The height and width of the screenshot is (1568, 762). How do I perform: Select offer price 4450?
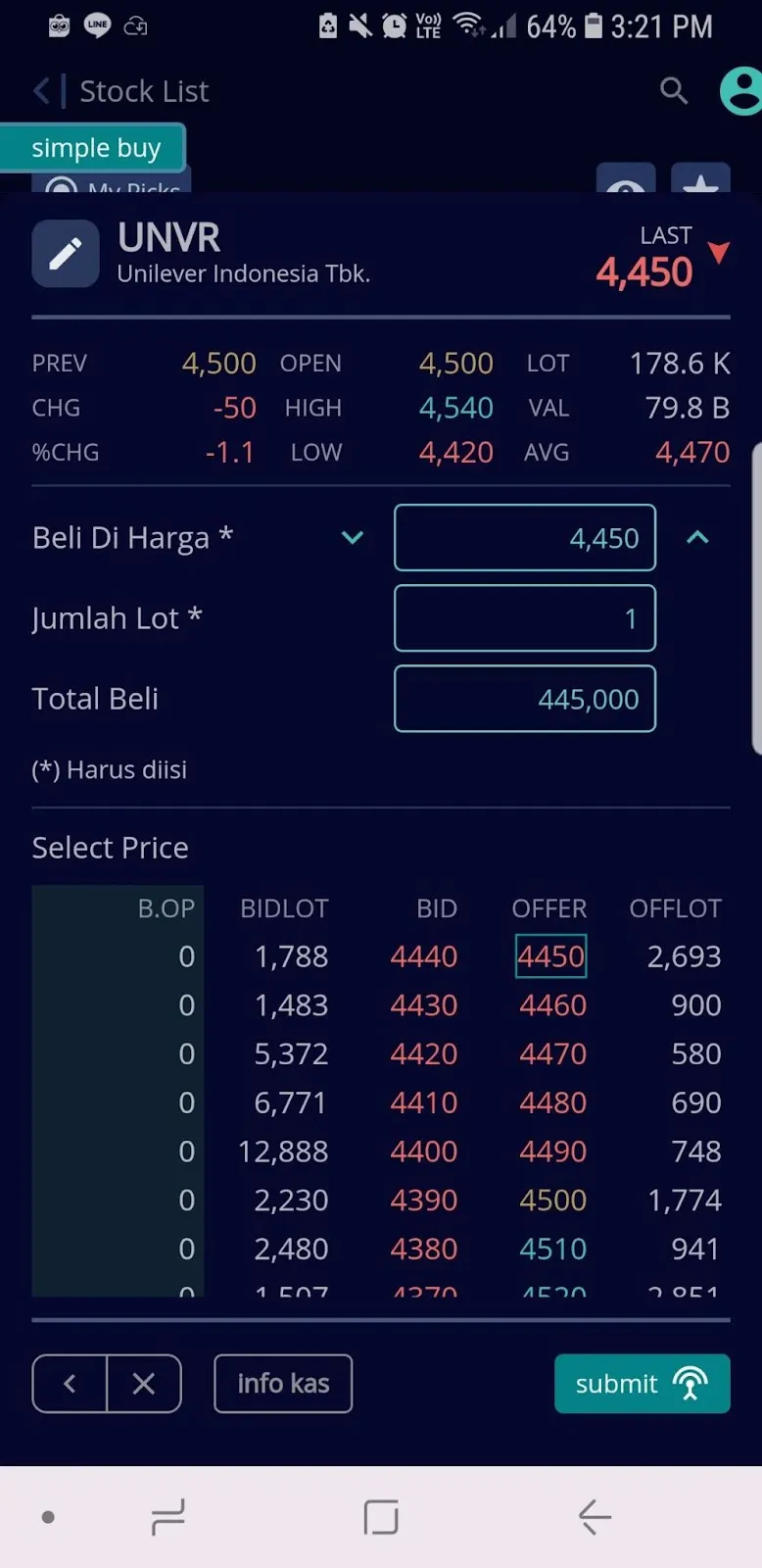tap(551, 956)
